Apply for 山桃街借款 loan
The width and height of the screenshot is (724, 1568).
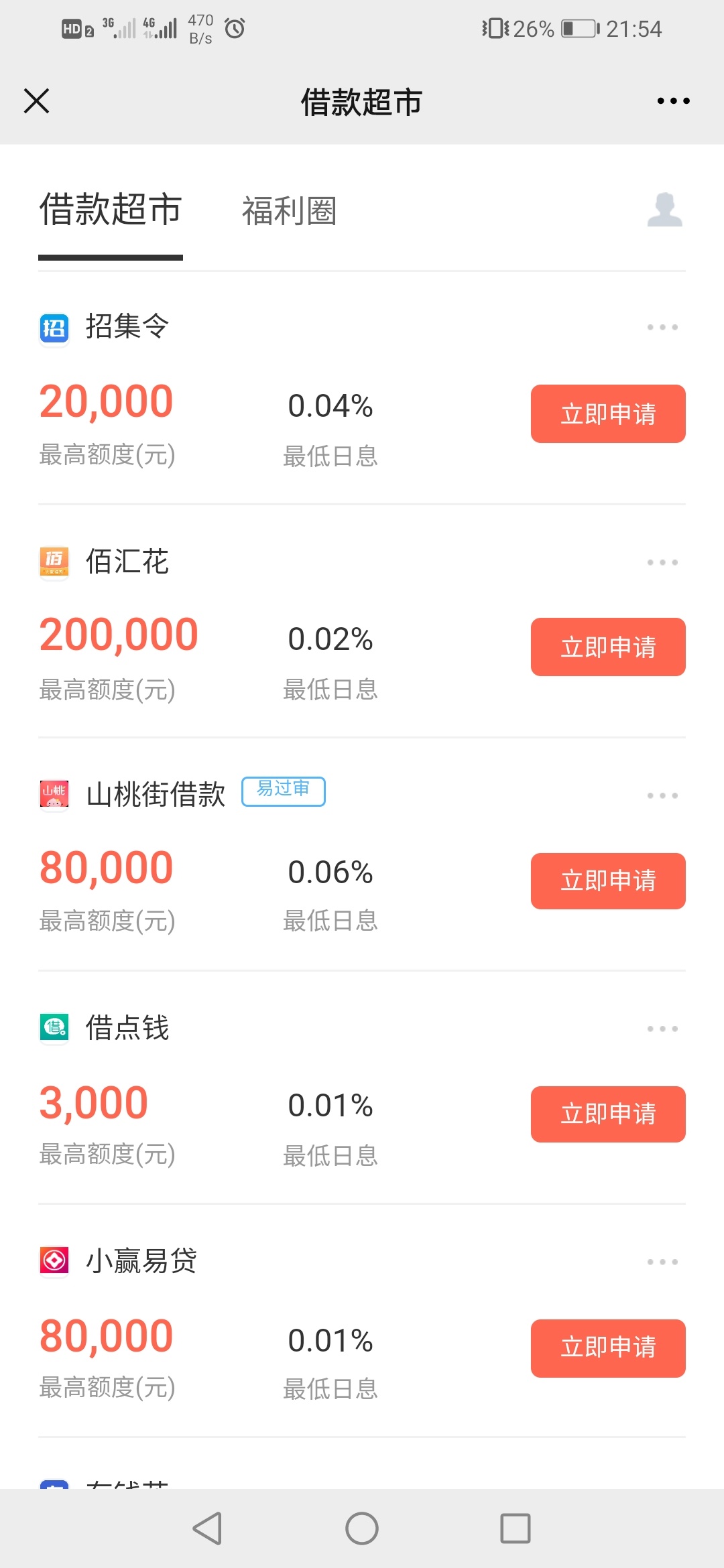tap(608, 880)
